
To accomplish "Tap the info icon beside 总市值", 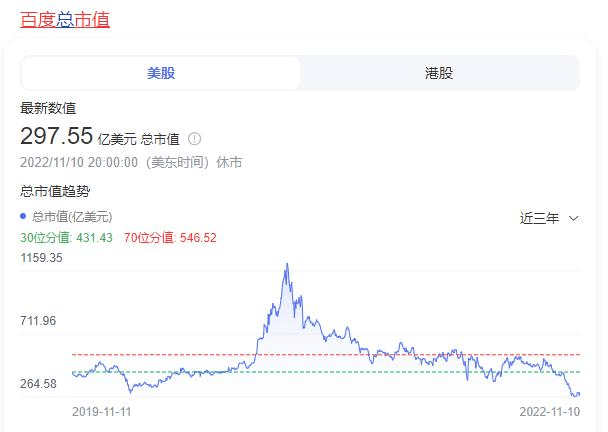I will coord(195,139).
